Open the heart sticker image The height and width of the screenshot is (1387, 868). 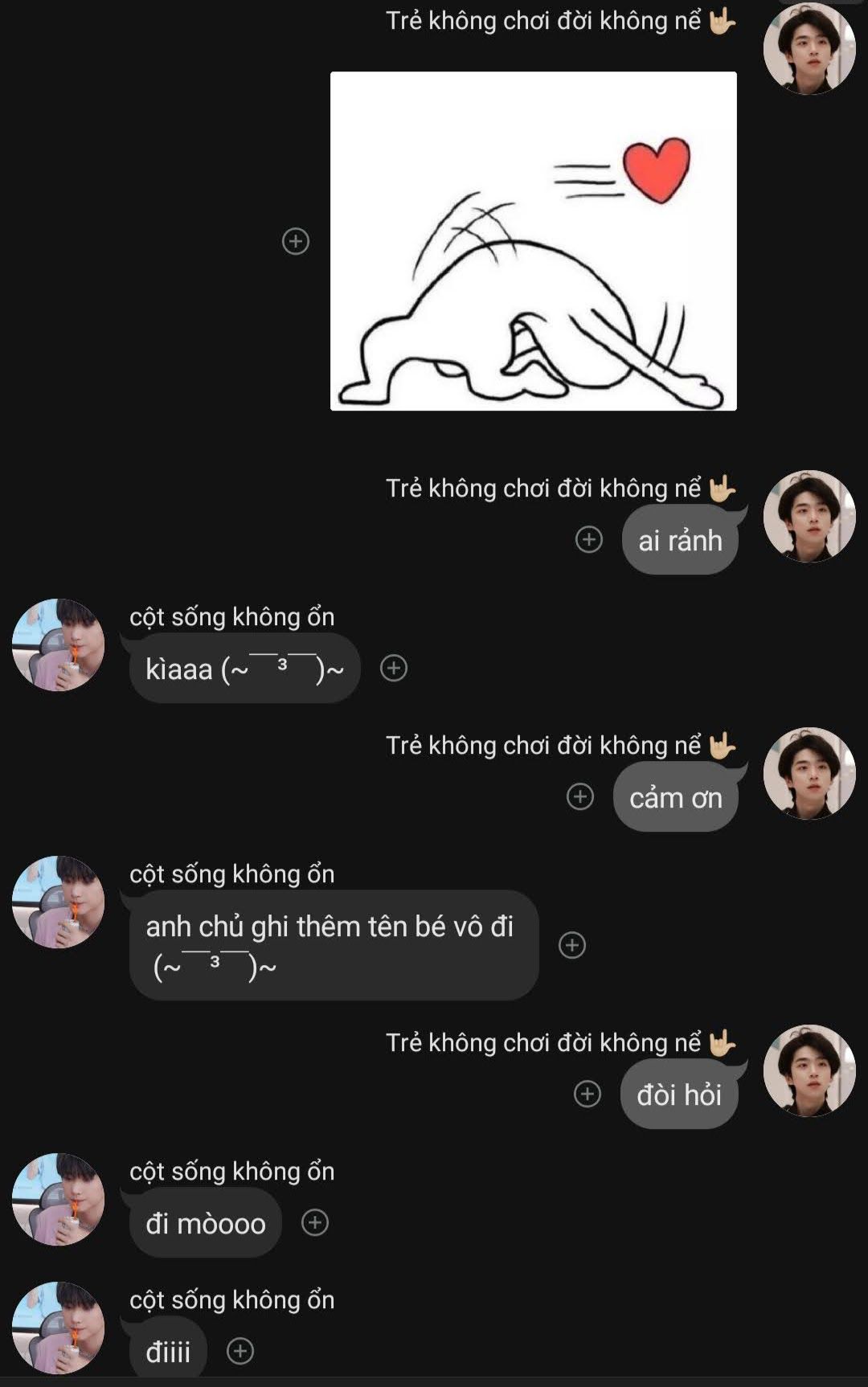(x=533, y=241)
